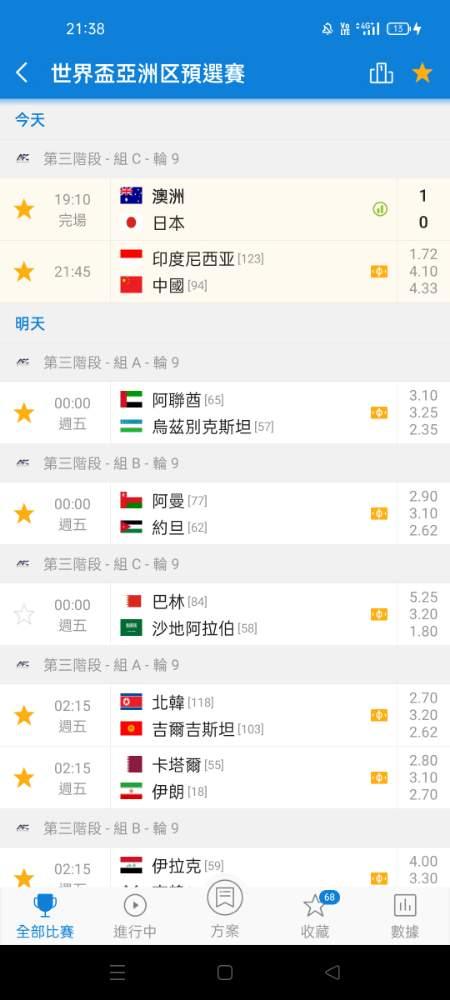Image resolution: width=450 pixels, height=1000 pixels.
Task: Unfavorite the 阿聯酋 vs 烏兹別克斯坦 match star
Action: coord(24,413)
